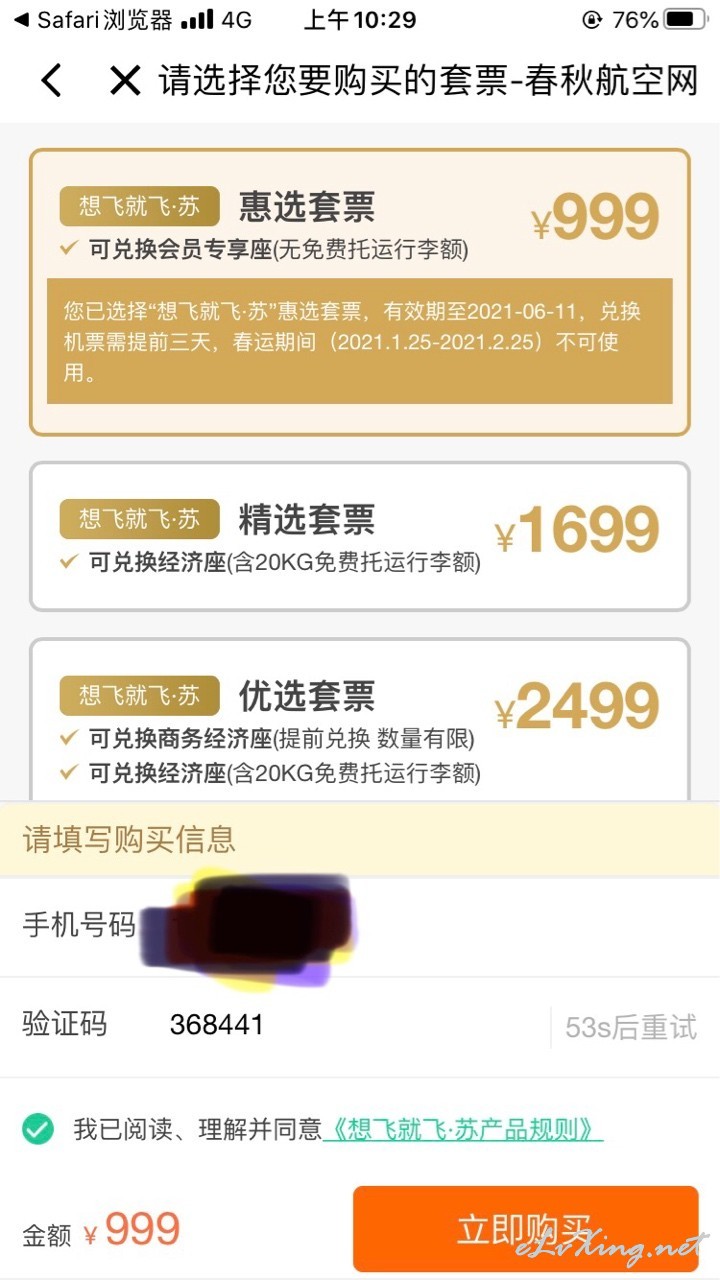Open the 《想飞就飞·苏产品规则》 link
Image resolution: width=720 pixels, height=1280 pixels.
(x=464, y=1130)
